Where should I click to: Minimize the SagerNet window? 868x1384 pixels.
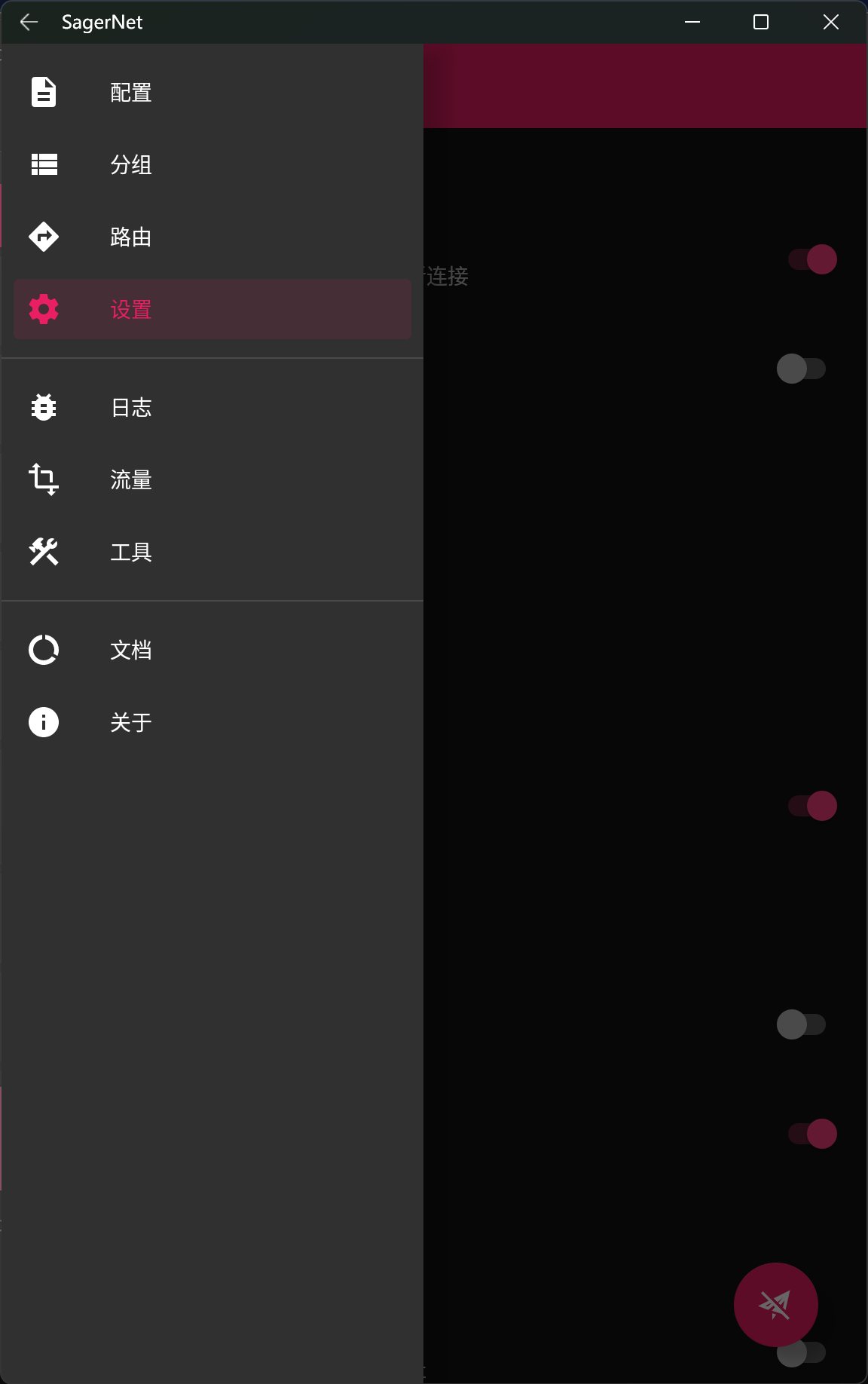click(x=692, y=23)
